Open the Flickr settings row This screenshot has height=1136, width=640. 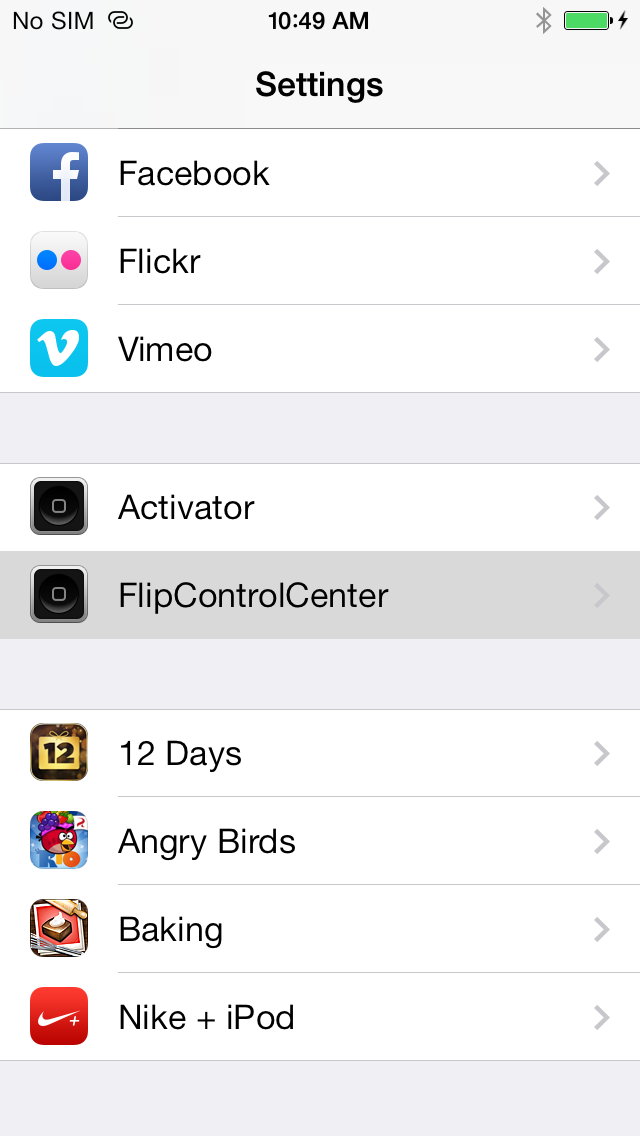coord(320,261)
